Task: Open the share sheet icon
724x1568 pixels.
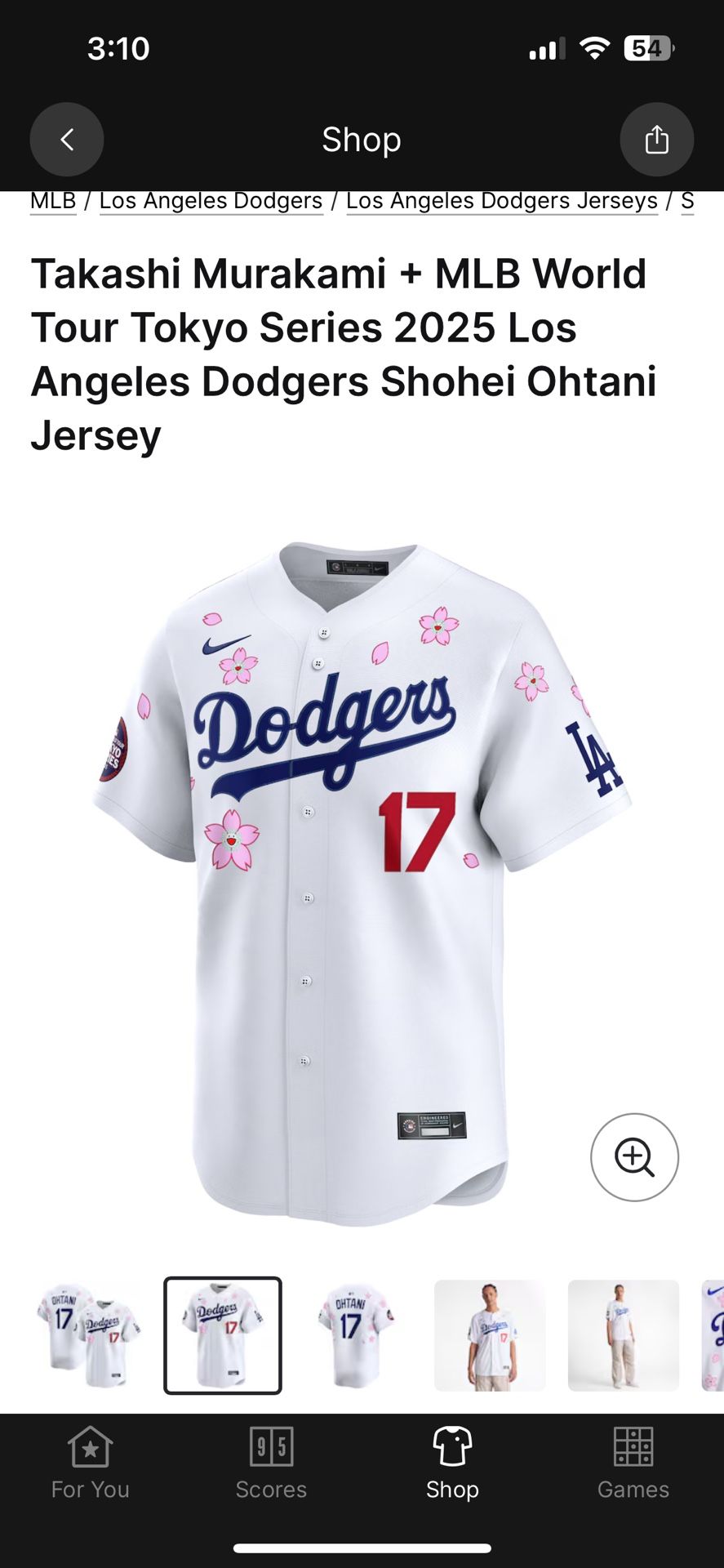Action: click(657, 139)
